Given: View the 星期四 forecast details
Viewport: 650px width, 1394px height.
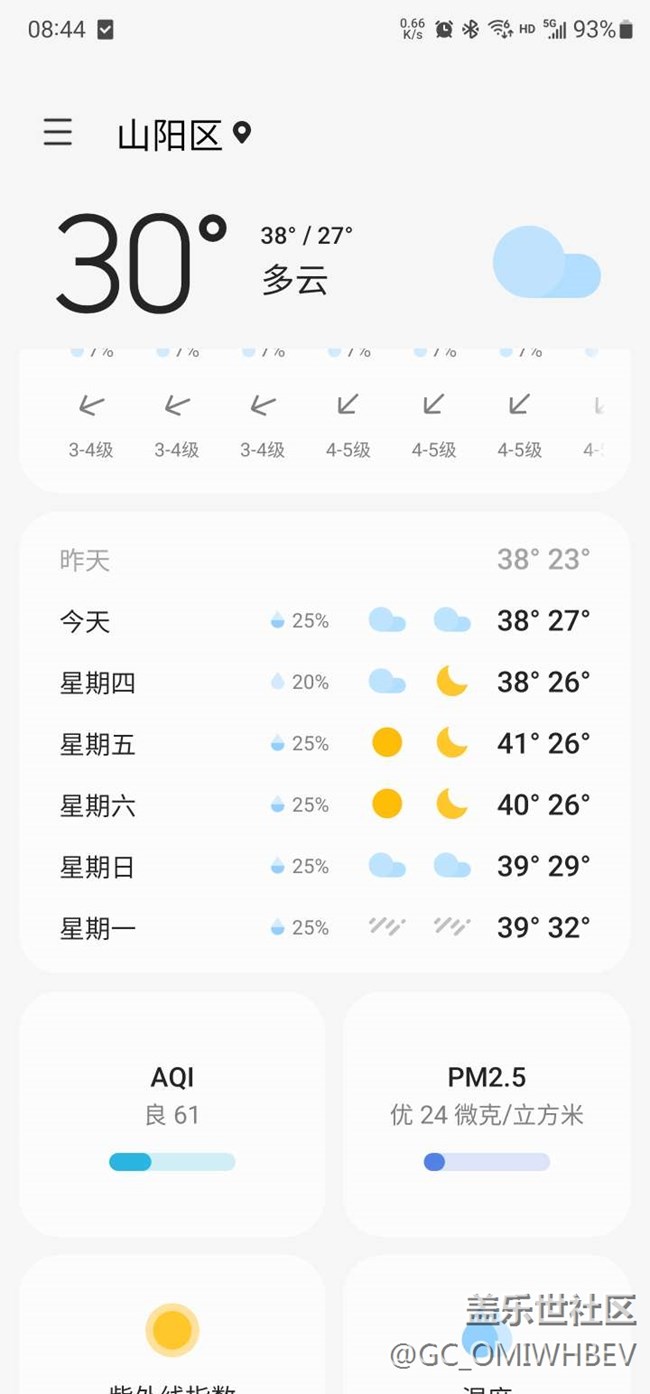Looking at the screenshot, I should click(x=324, y=683).
